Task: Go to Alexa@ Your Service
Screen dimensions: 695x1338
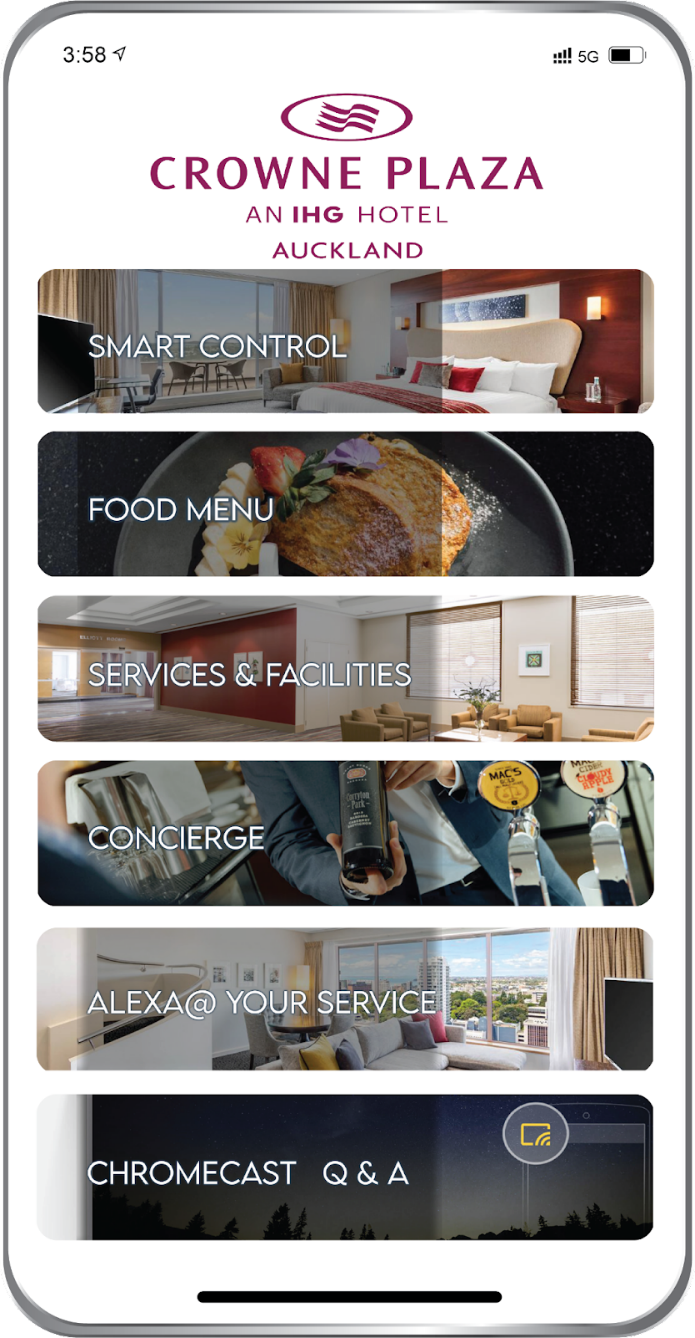Action: (x=345, y=999)
